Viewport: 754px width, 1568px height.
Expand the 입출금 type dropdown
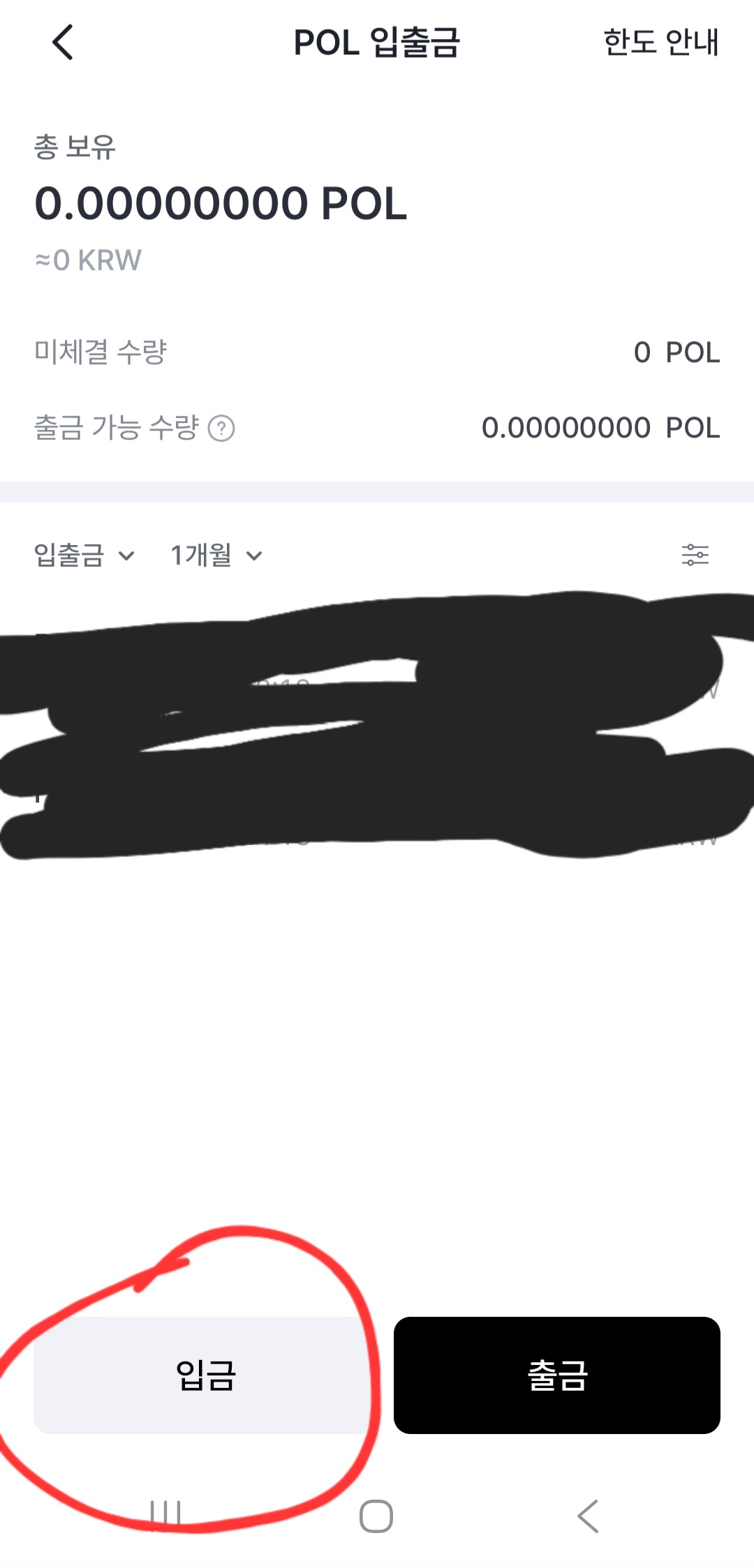pos(84,555)
